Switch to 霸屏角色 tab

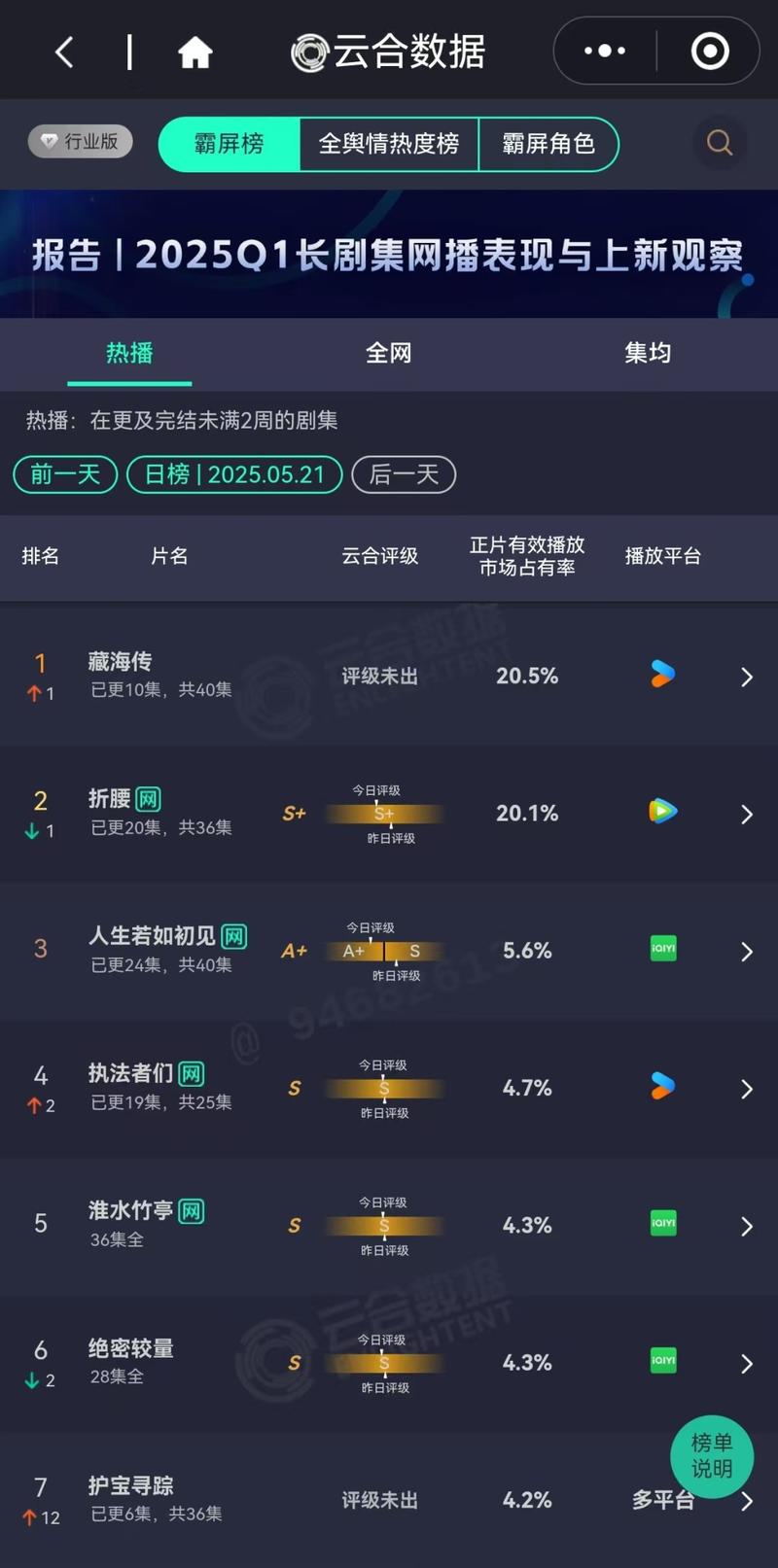[x=548, y=144]
